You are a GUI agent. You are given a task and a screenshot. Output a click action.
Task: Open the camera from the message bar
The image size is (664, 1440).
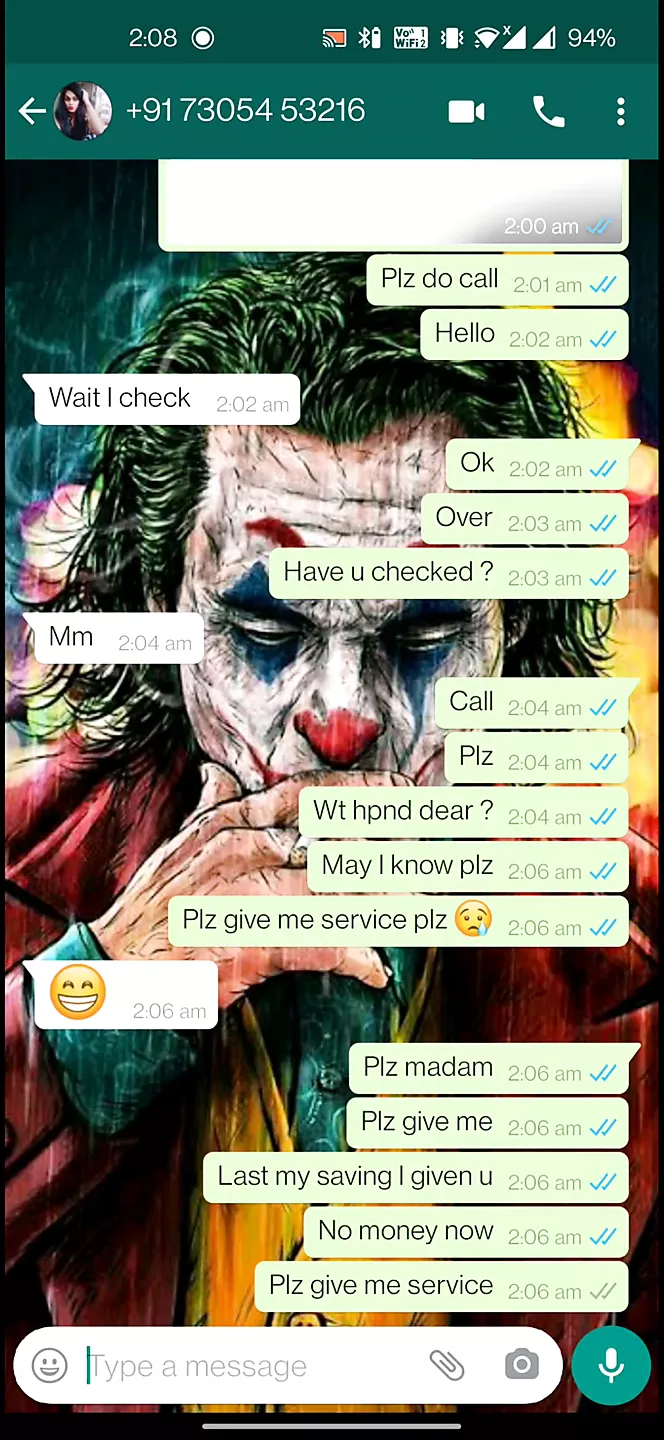point(521,1365)
